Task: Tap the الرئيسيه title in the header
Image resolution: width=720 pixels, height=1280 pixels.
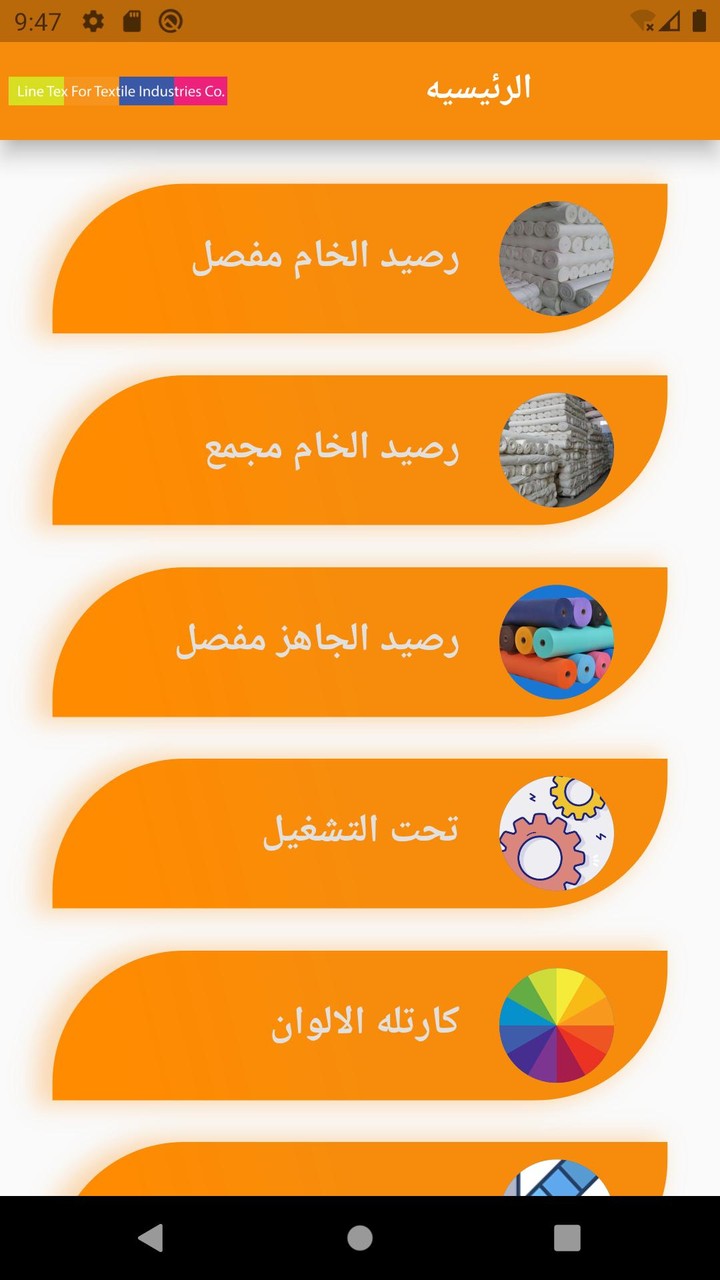Action: [478, 88]
